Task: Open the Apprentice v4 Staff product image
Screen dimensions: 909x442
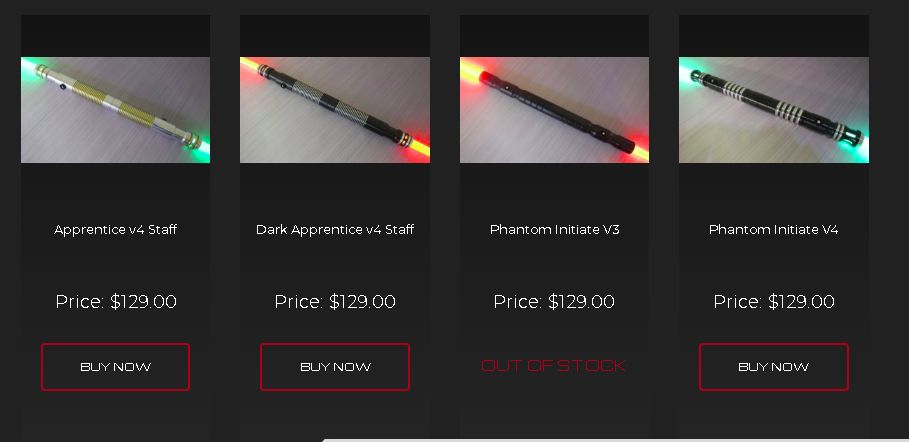Action: 115,110
